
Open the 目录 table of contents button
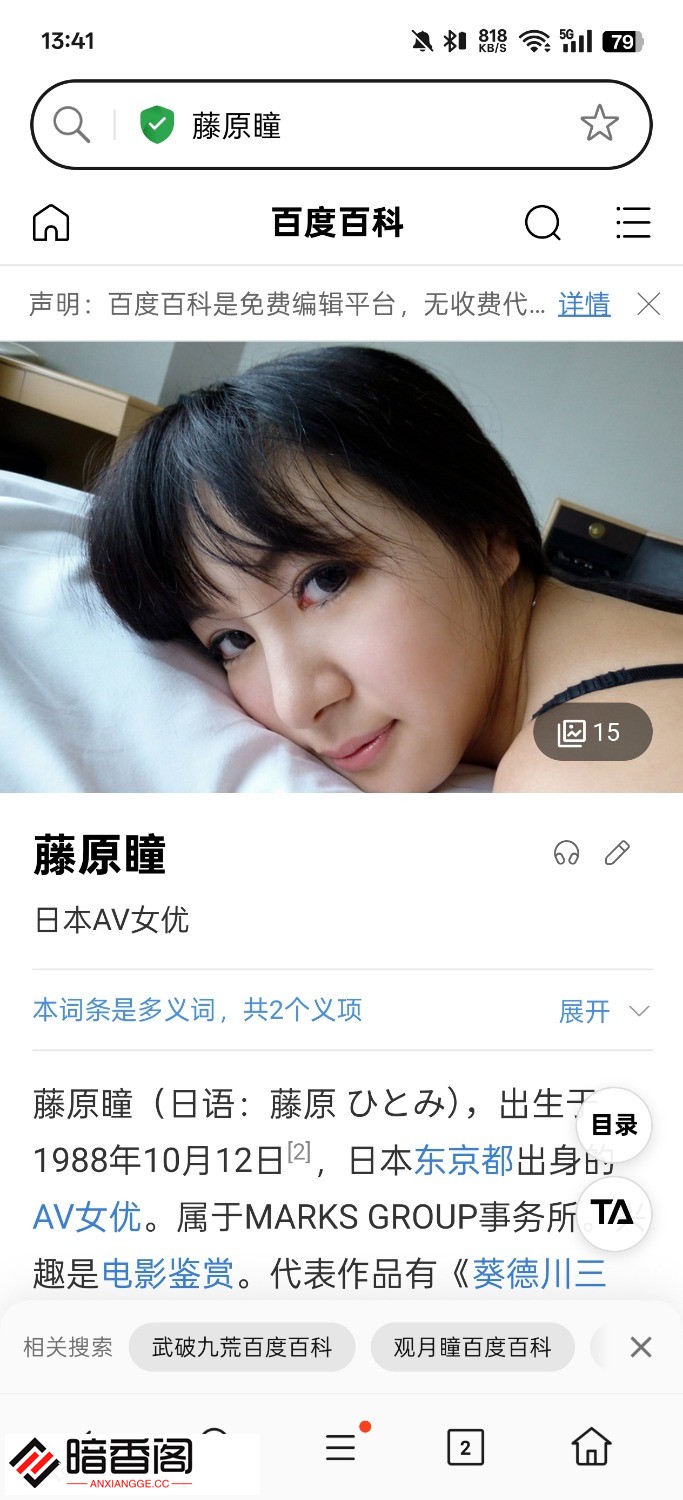pyautogui.click(x=614, y=1125)
